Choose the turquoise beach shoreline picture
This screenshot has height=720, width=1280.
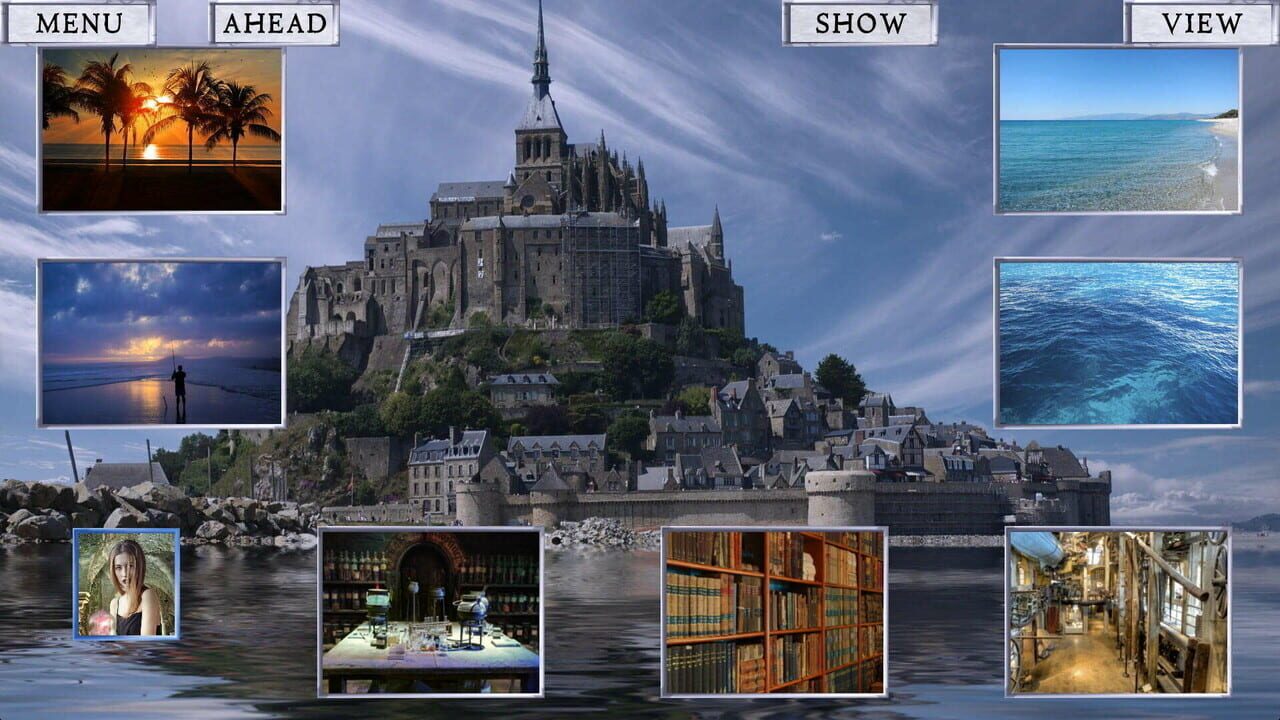pyautogui.click(x=1118, y=130)
